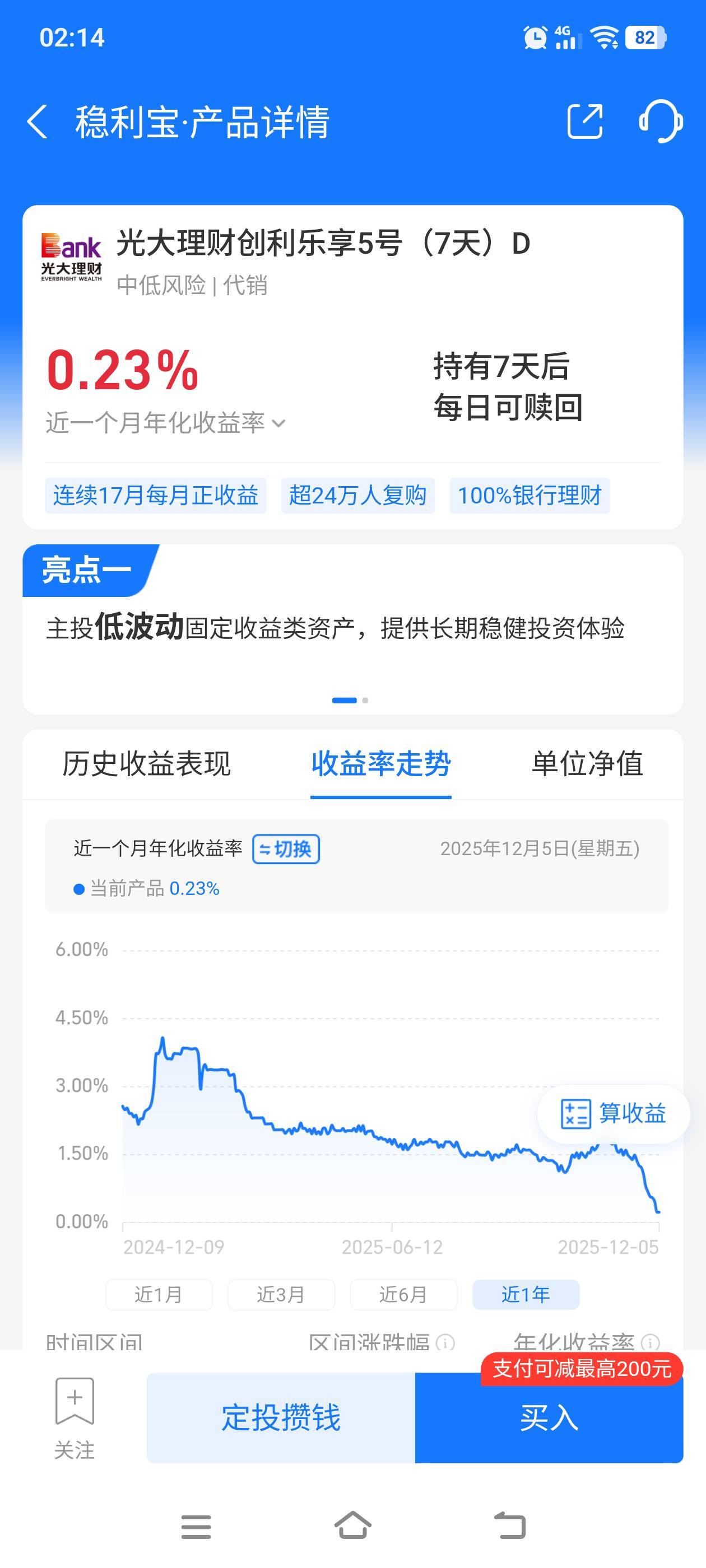
Task: Switch to 历史收益表现 tab
Action: point(146,764)
